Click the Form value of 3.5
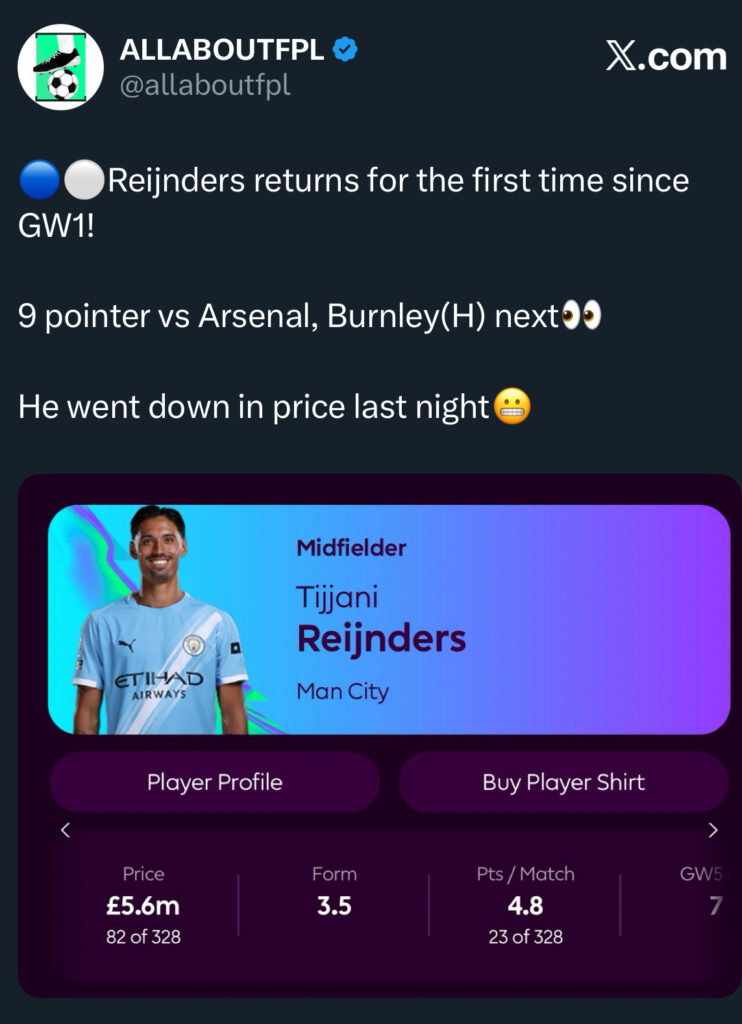Screen dimensions: 742x1024 pyautogui.click(x=334, y=905)
